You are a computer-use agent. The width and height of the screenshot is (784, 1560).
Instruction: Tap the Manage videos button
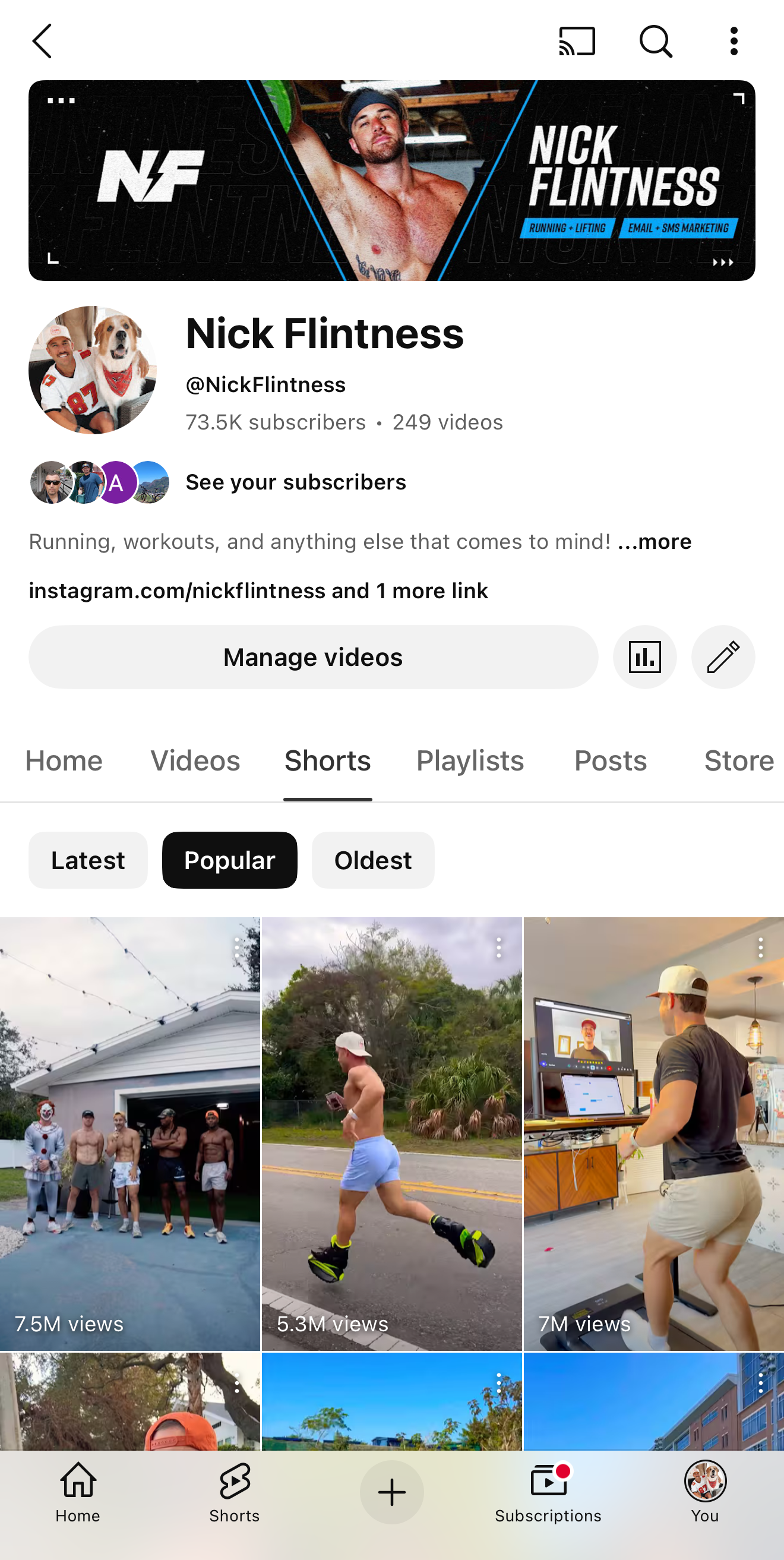tap(313, 657)
